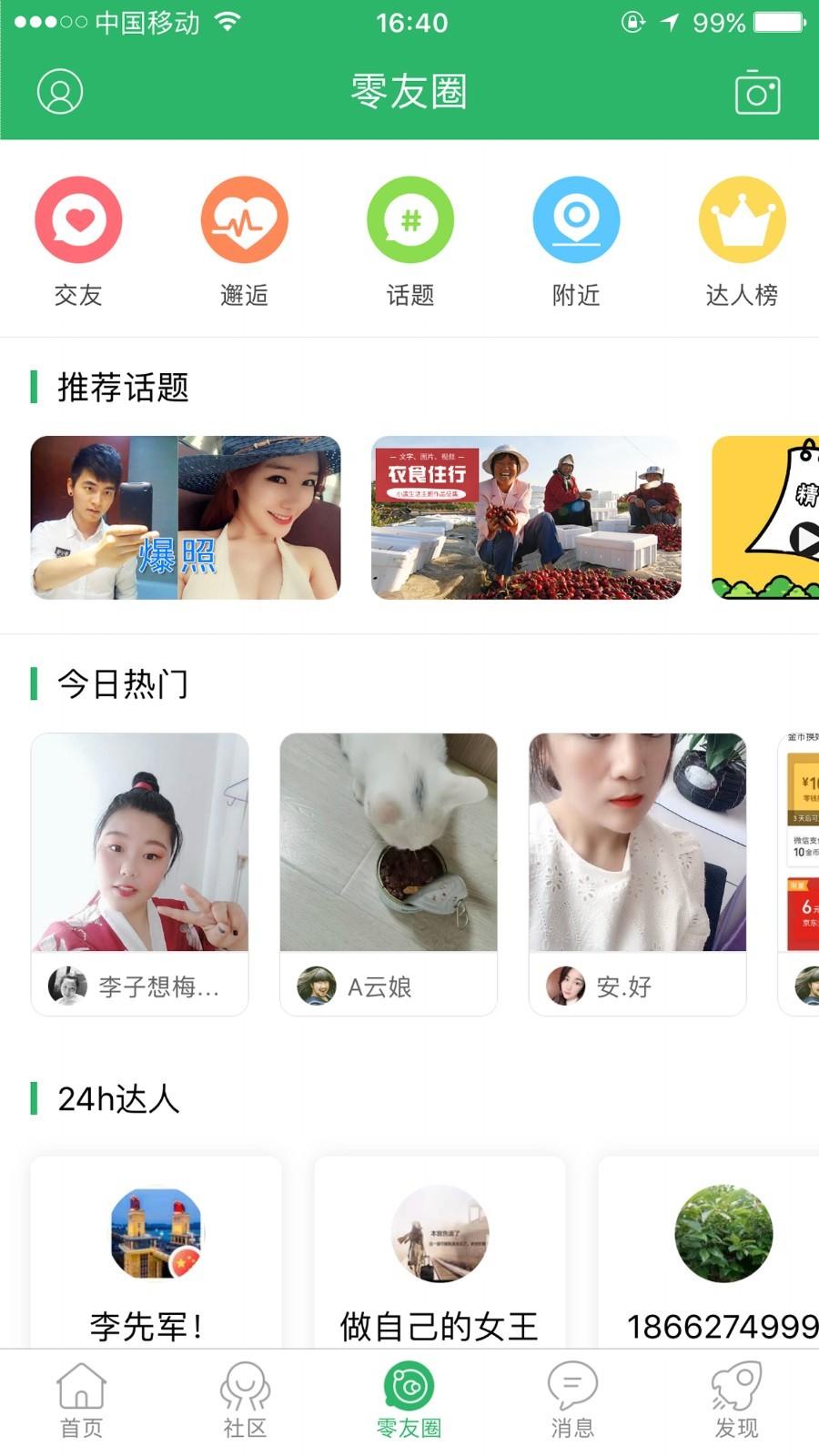This screenshot has width=819, height=1456.
Task: Open the 交友 (friends) icon
Action: pyautogui.click(x=77, y=218)
